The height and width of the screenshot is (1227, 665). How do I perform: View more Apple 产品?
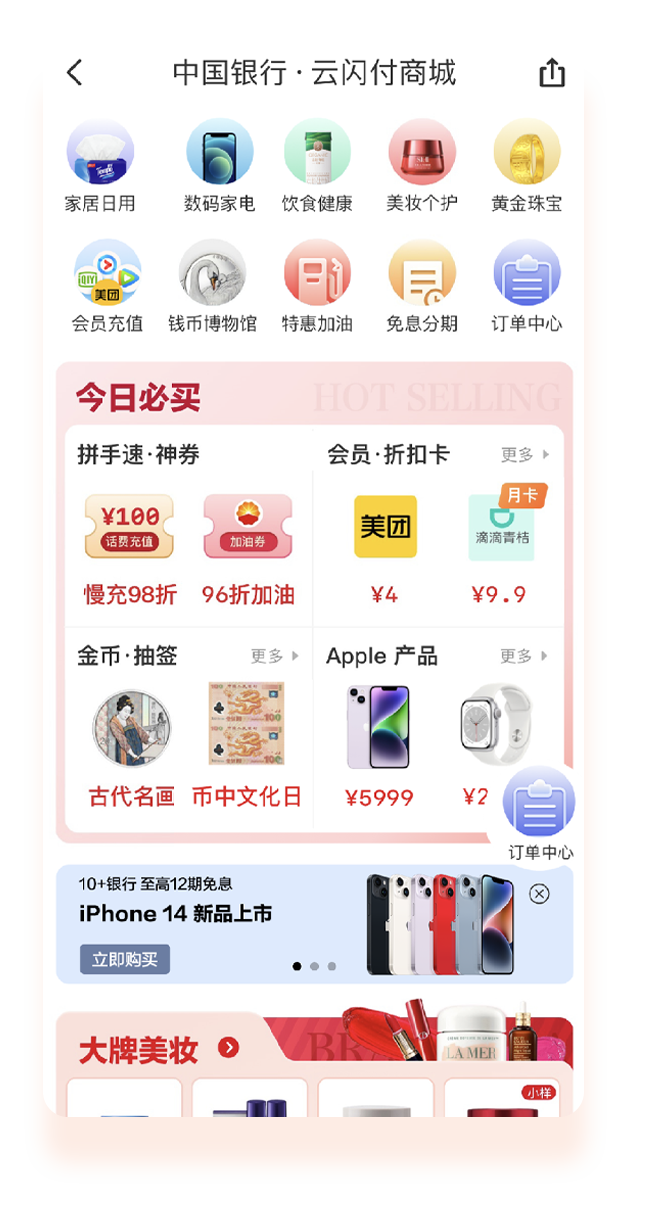[x=525, y=656]
